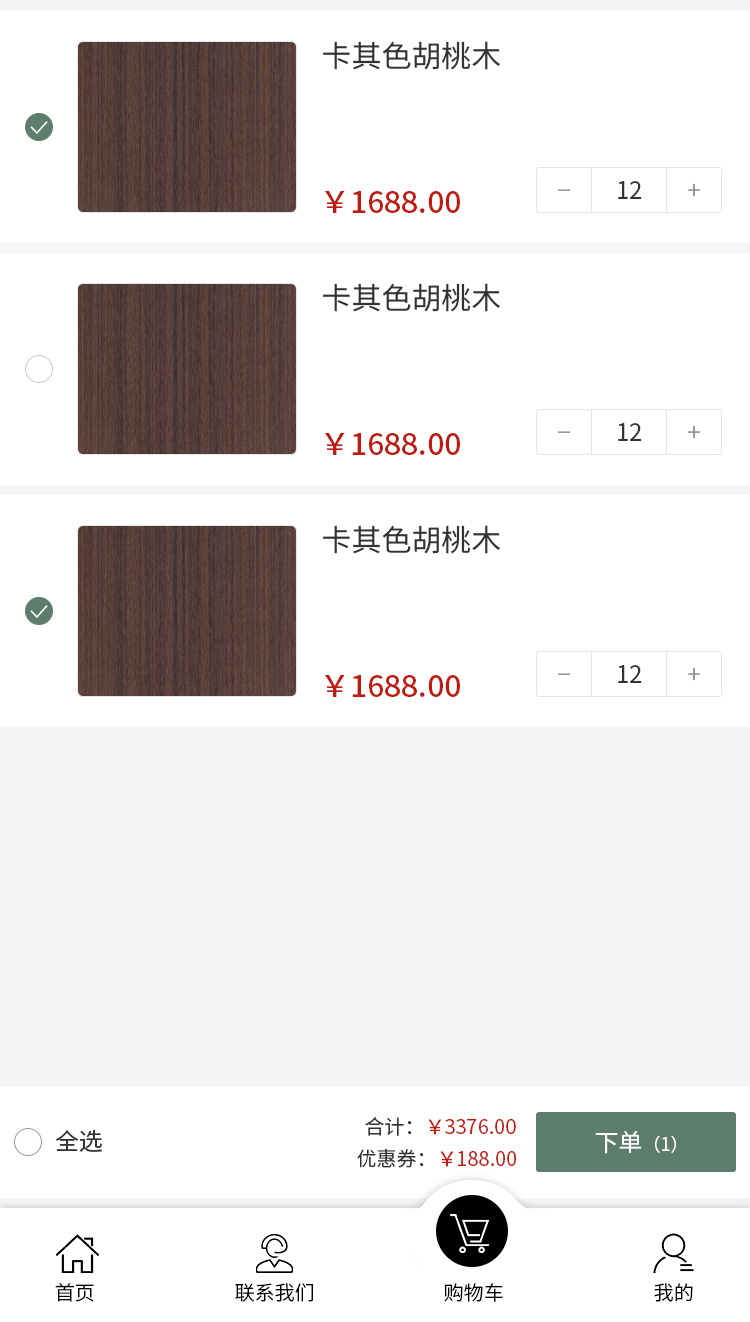The width and height of the screenshot is (750, 1322).
Task: Increase quantity of the third cart item
Action: (694, 674)
